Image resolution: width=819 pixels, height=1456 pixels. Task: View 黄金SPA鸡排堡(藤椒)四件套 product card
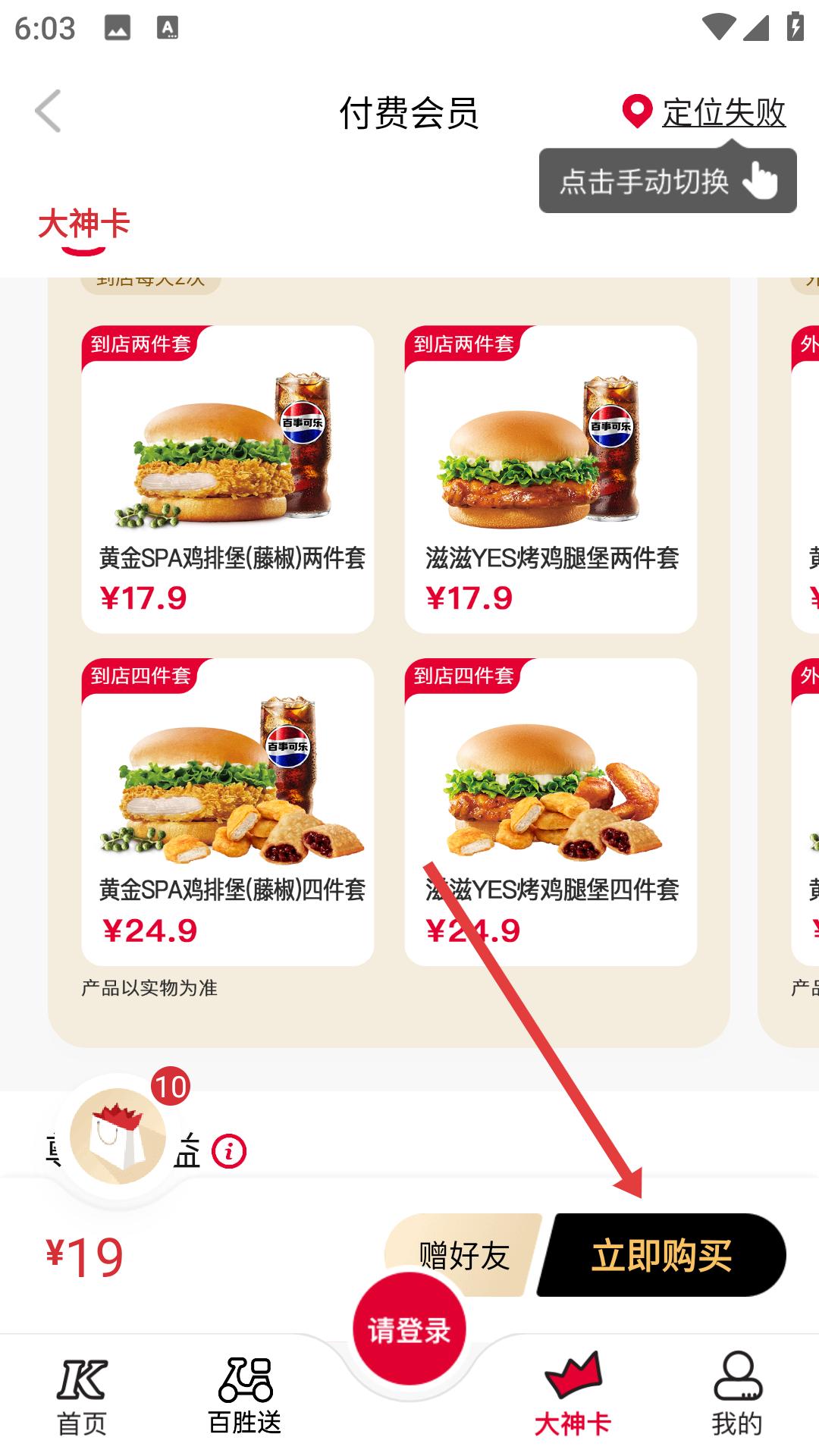pyautogui.click(x=227, y=811)
